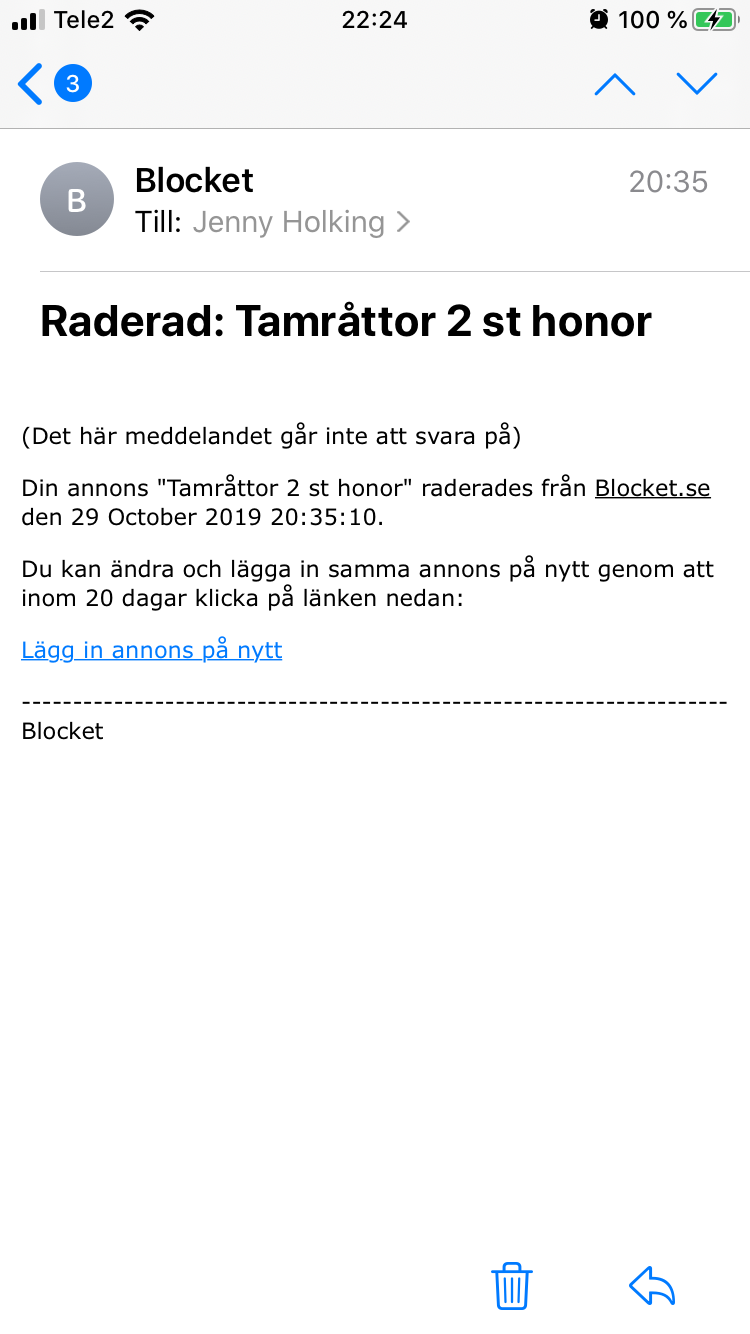
Task: Jump to the previous email with up arrow
Action: [615, 84]
